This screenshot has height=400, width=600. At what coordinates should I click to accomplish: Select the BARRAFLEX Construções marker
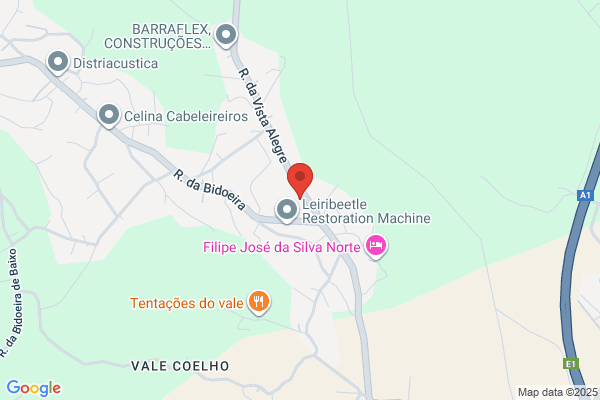tap(226, 35)
